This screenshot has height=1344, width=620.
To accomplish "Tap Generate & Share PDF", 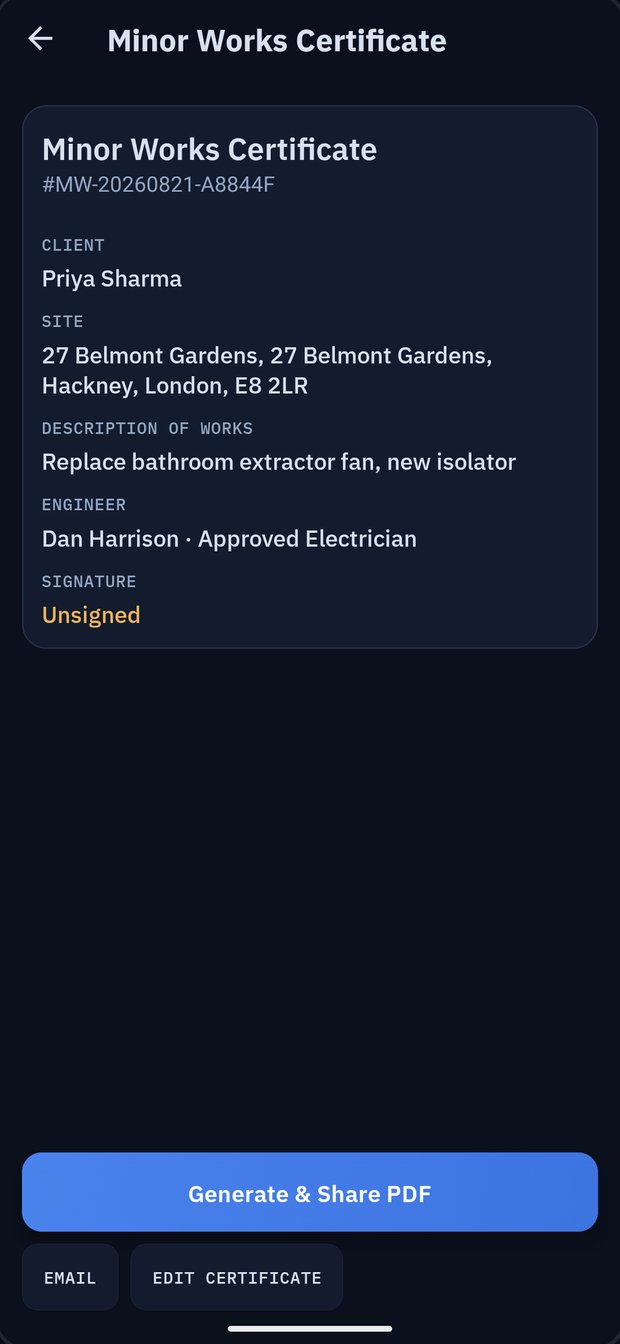I will click(x=310, y=1192).
